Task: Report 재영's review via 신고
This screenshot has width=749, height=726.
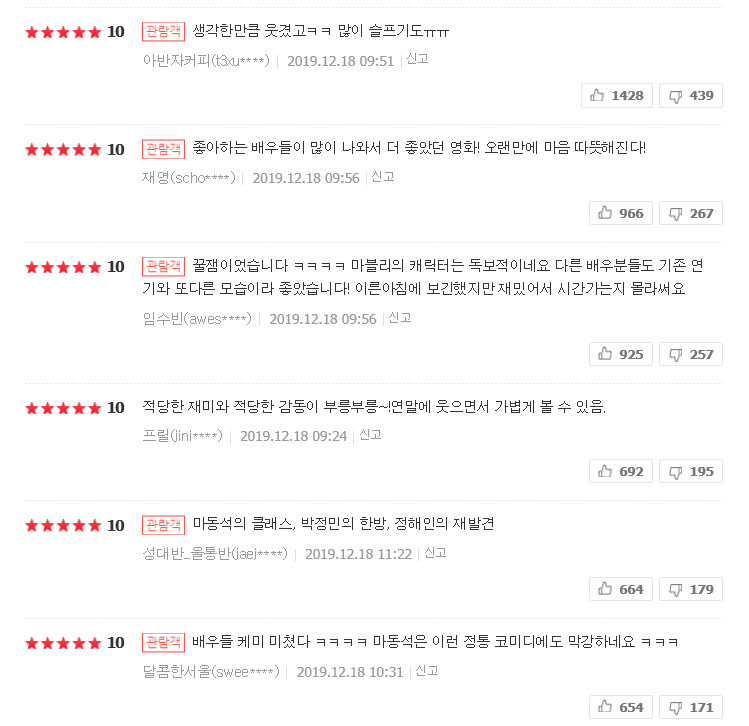Action: tap(382, 177)
